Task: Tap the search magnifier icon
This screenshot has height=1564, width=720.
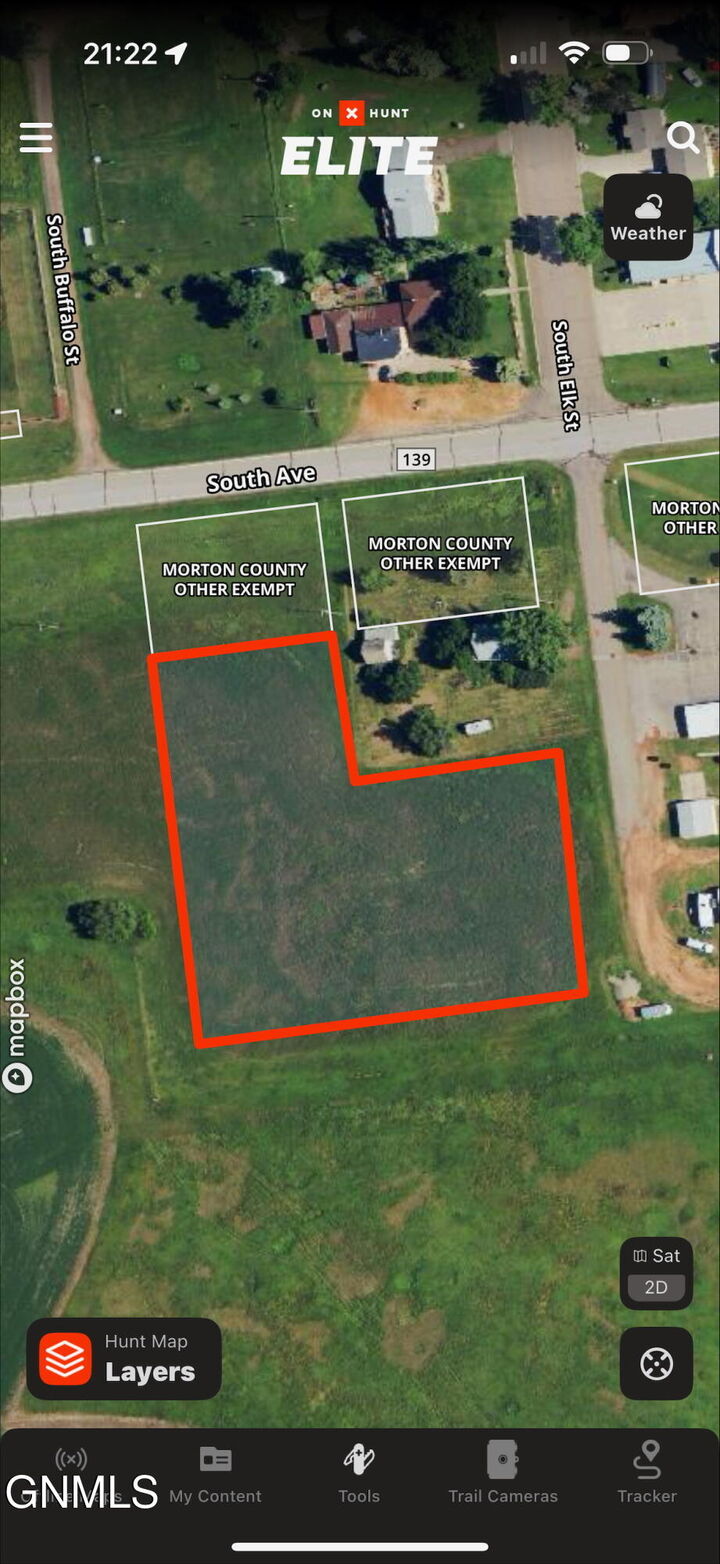Action: [683, 138]
